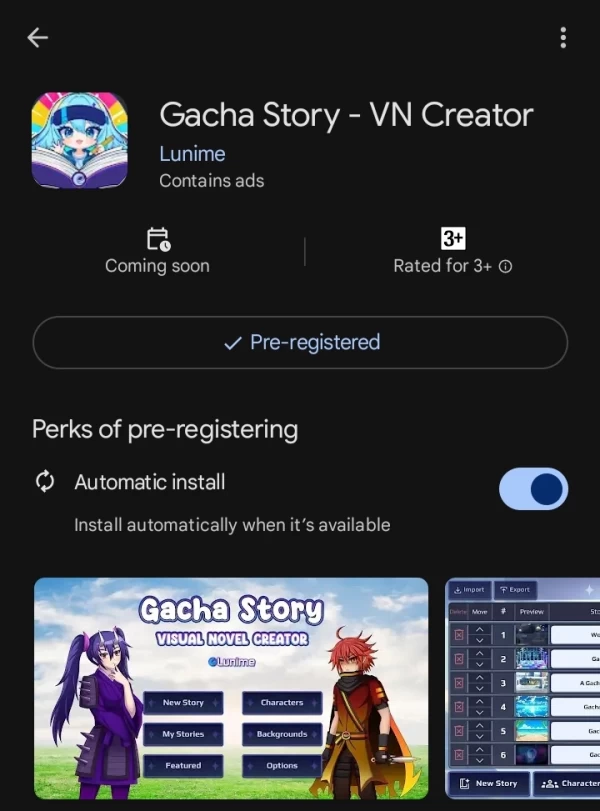Tap the Pre-registered button

300,343
